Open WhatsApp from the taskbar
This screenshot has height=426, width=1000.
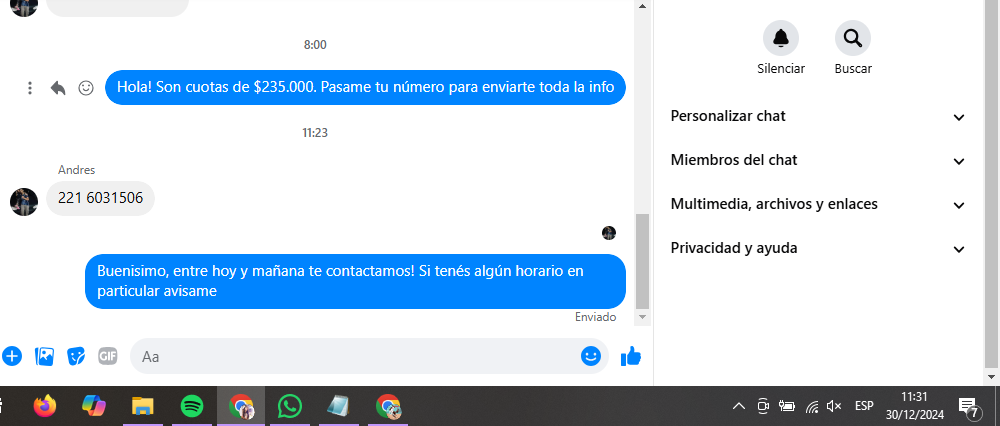(290, 406)
